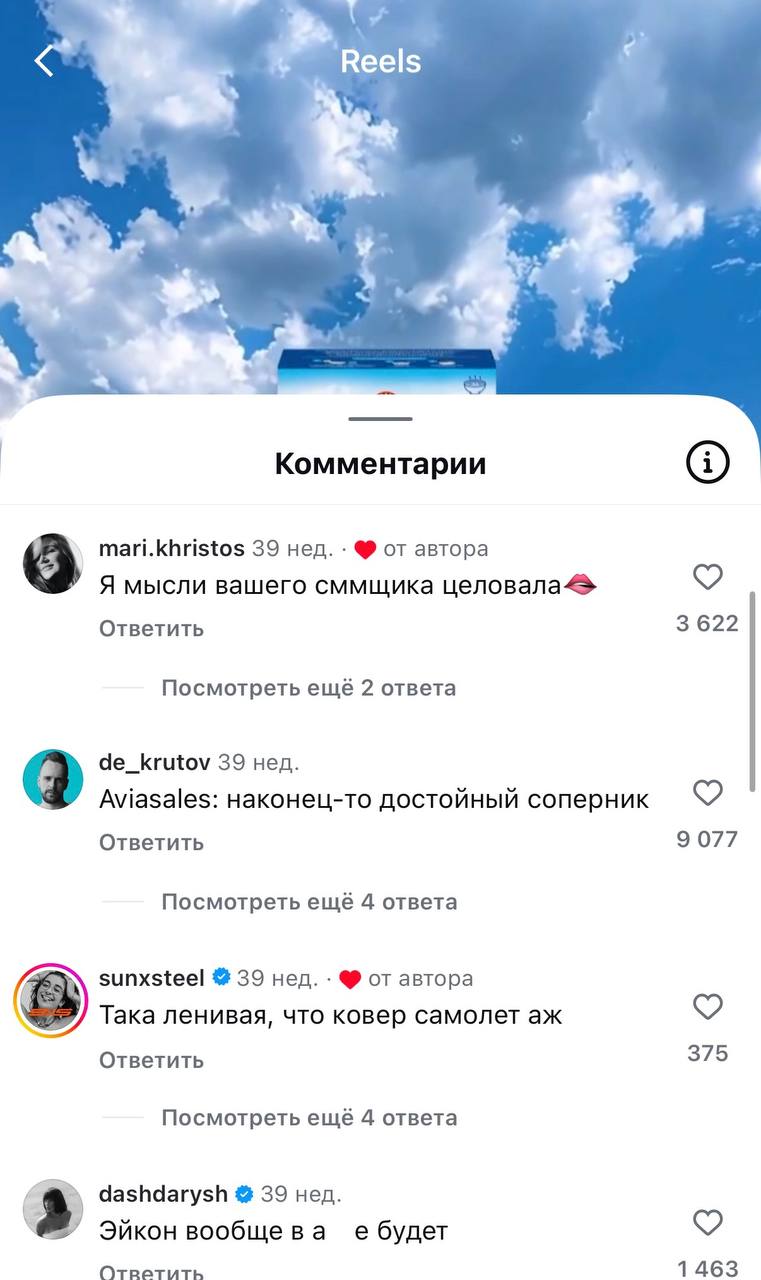
Task: Open de_krutov's profile avatar
Action: 53,779
